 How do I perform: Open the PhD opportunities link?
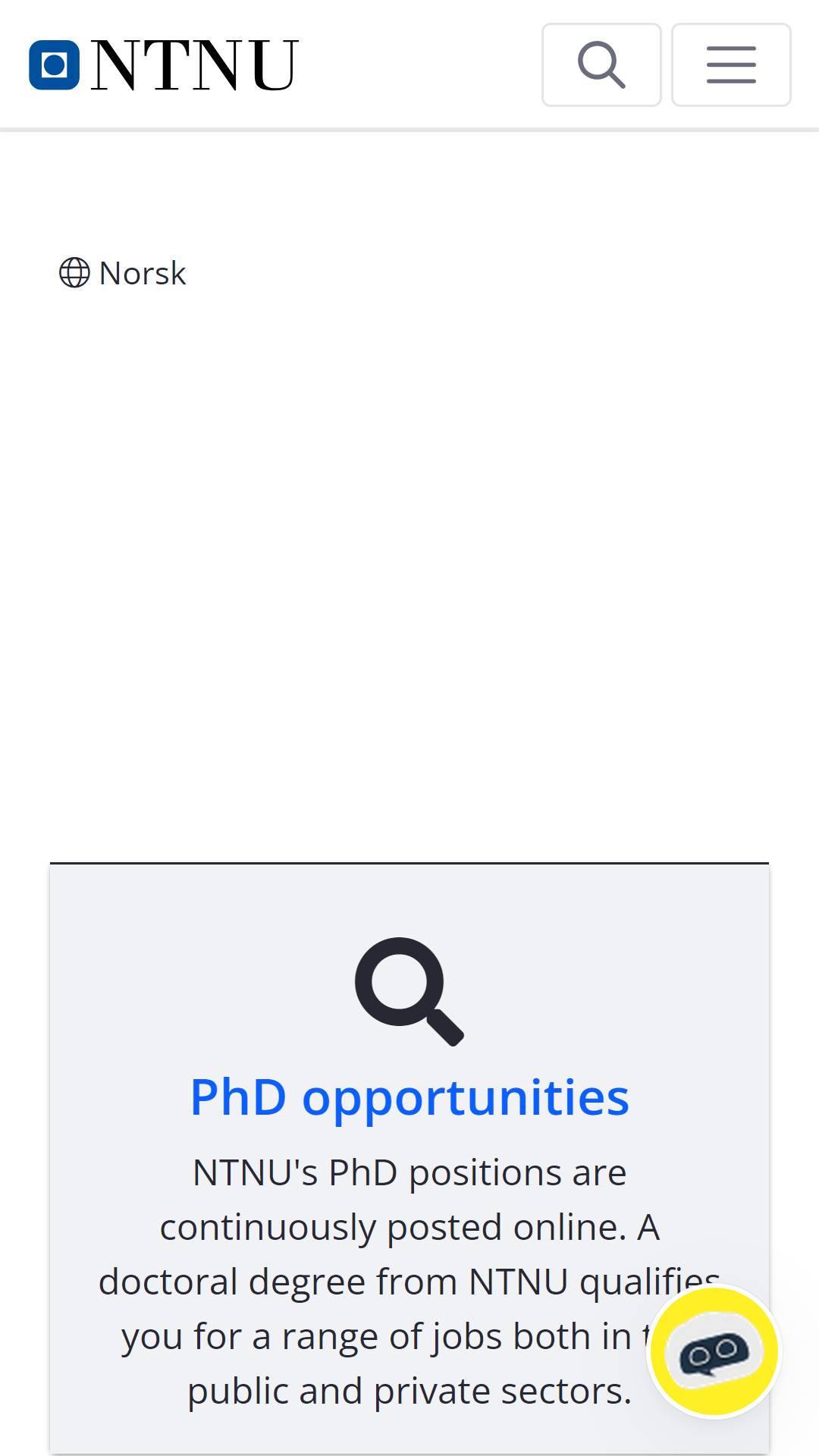tap(409, 1097)
